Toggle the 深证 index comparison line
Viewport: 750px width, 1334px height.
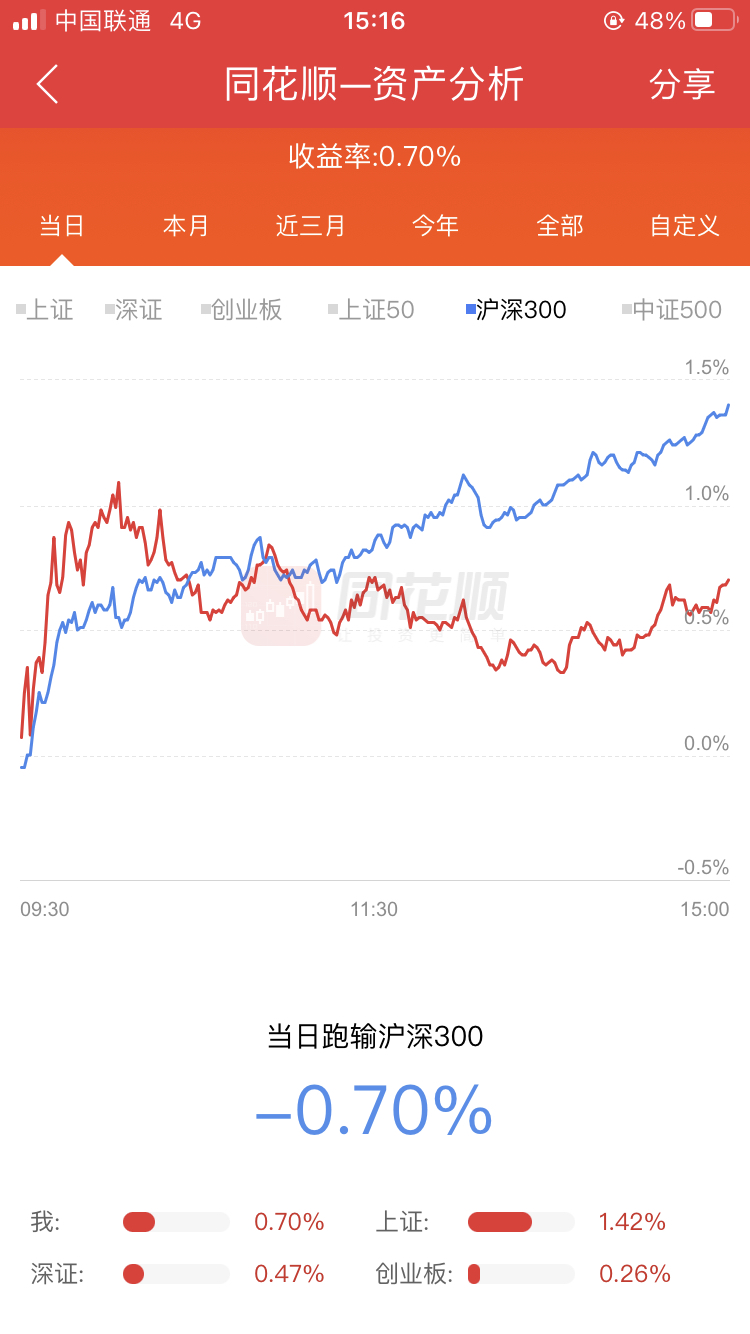click(x=134, y=310)
